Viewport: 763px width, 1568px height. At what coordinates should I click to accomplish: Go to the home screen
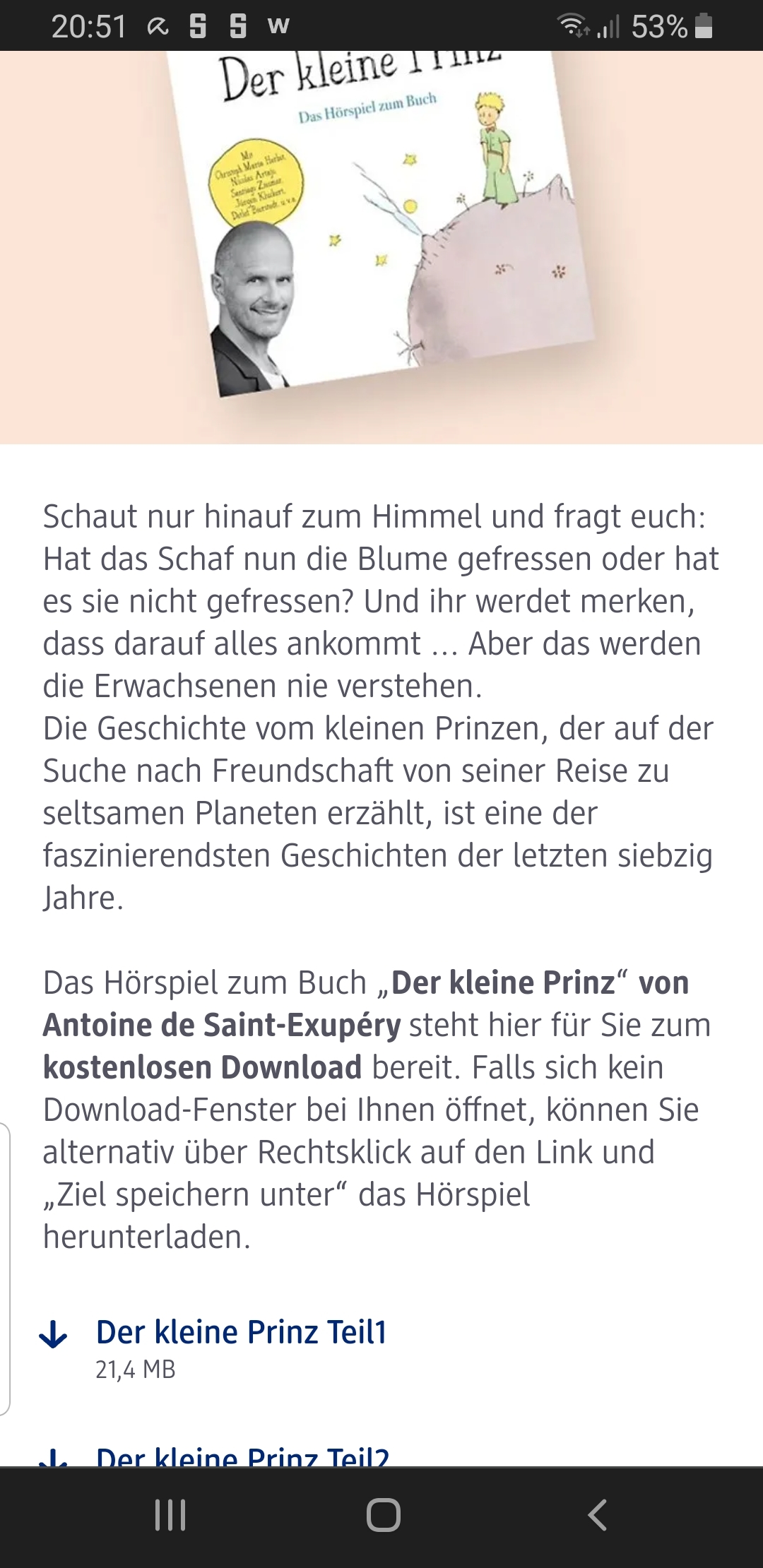(x=384, y=1515)
